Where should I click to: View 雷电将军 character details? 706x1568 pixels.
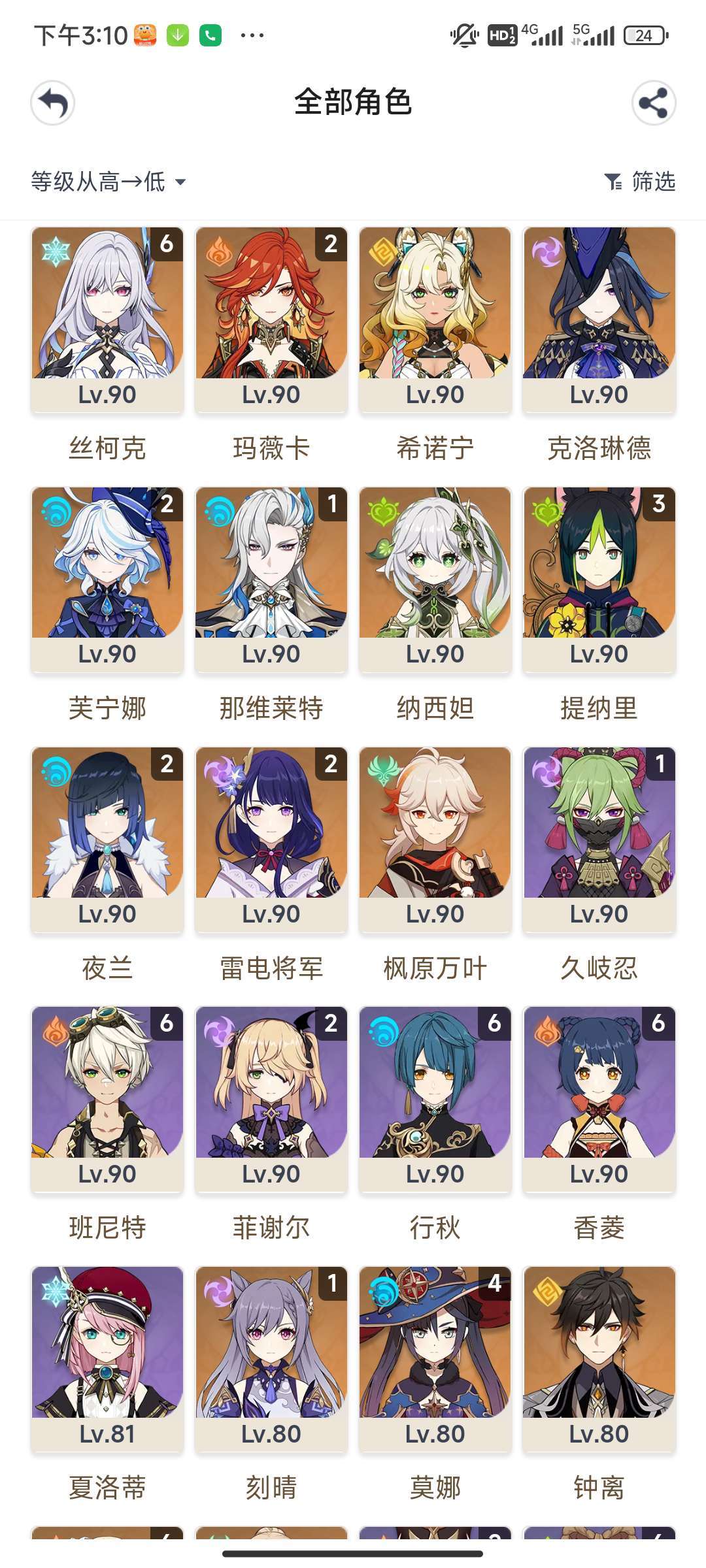271,840
